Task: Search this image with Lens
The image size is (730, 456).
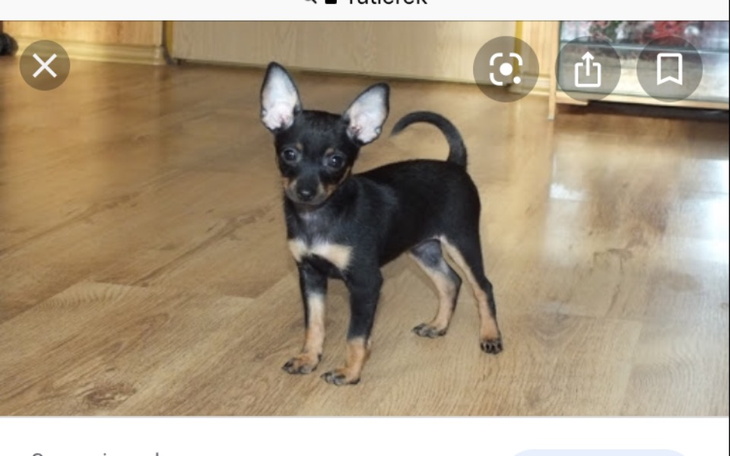Action: 505,69
